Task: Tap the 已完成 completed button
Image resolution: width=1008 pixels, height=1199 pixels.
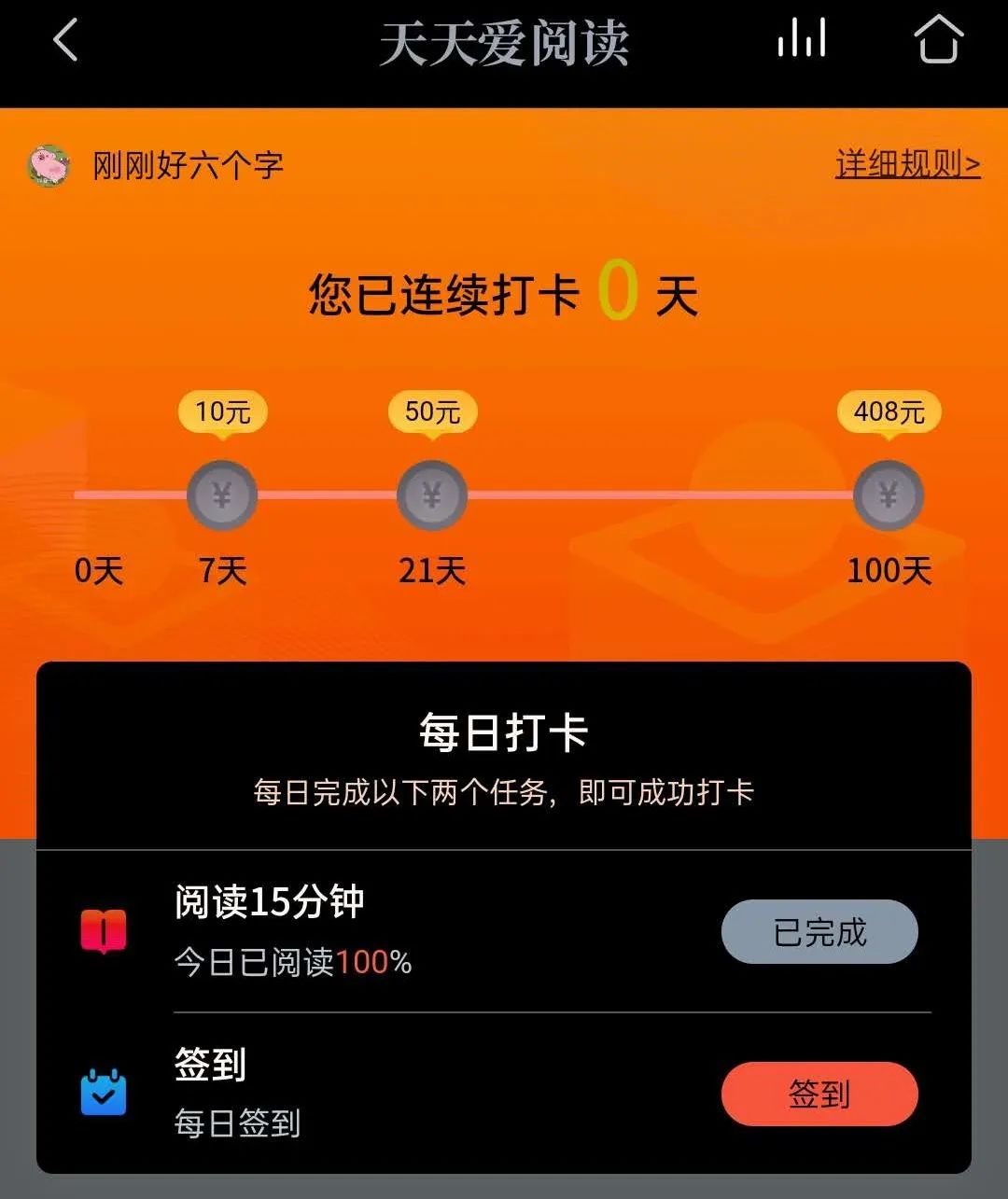Action: tap(819, 930)
